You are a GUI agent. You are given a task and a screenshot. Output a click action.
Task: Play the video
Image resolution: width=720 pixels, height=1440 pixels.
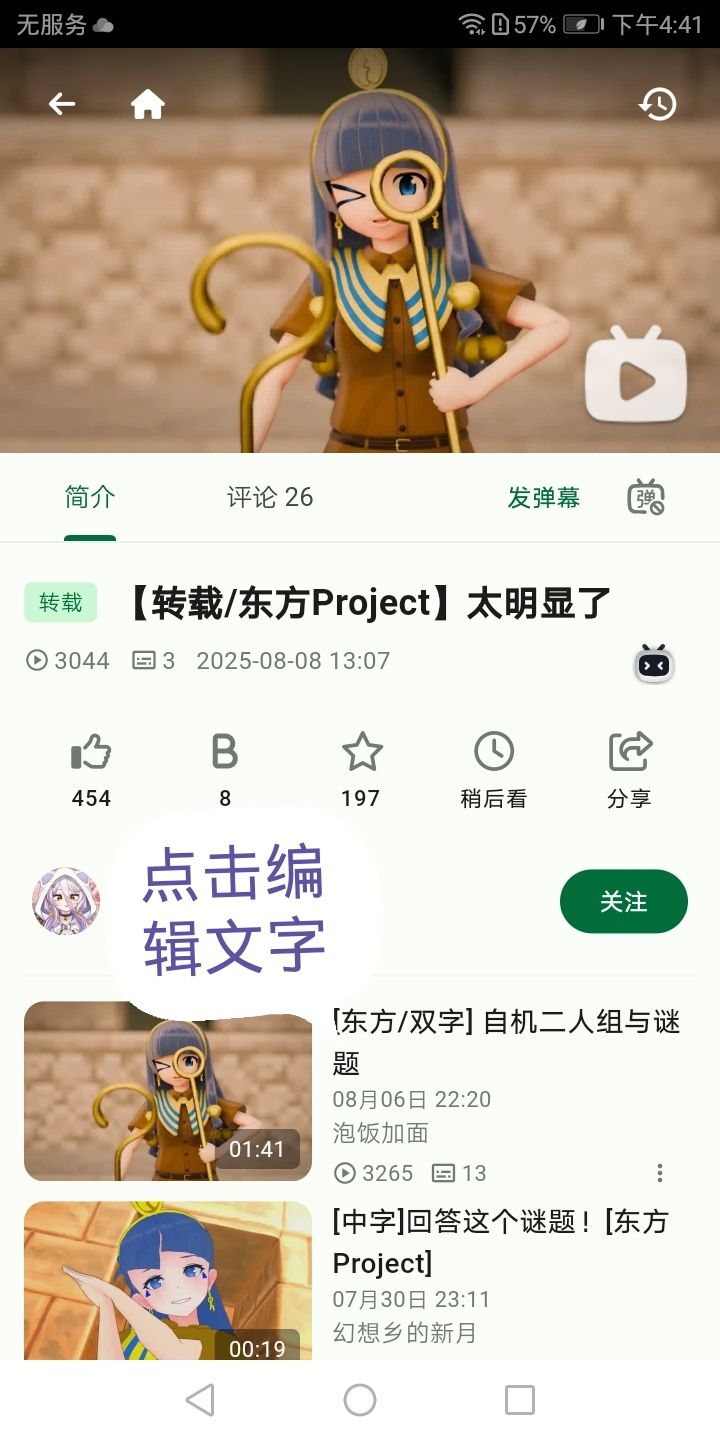(x=636, y=378)
